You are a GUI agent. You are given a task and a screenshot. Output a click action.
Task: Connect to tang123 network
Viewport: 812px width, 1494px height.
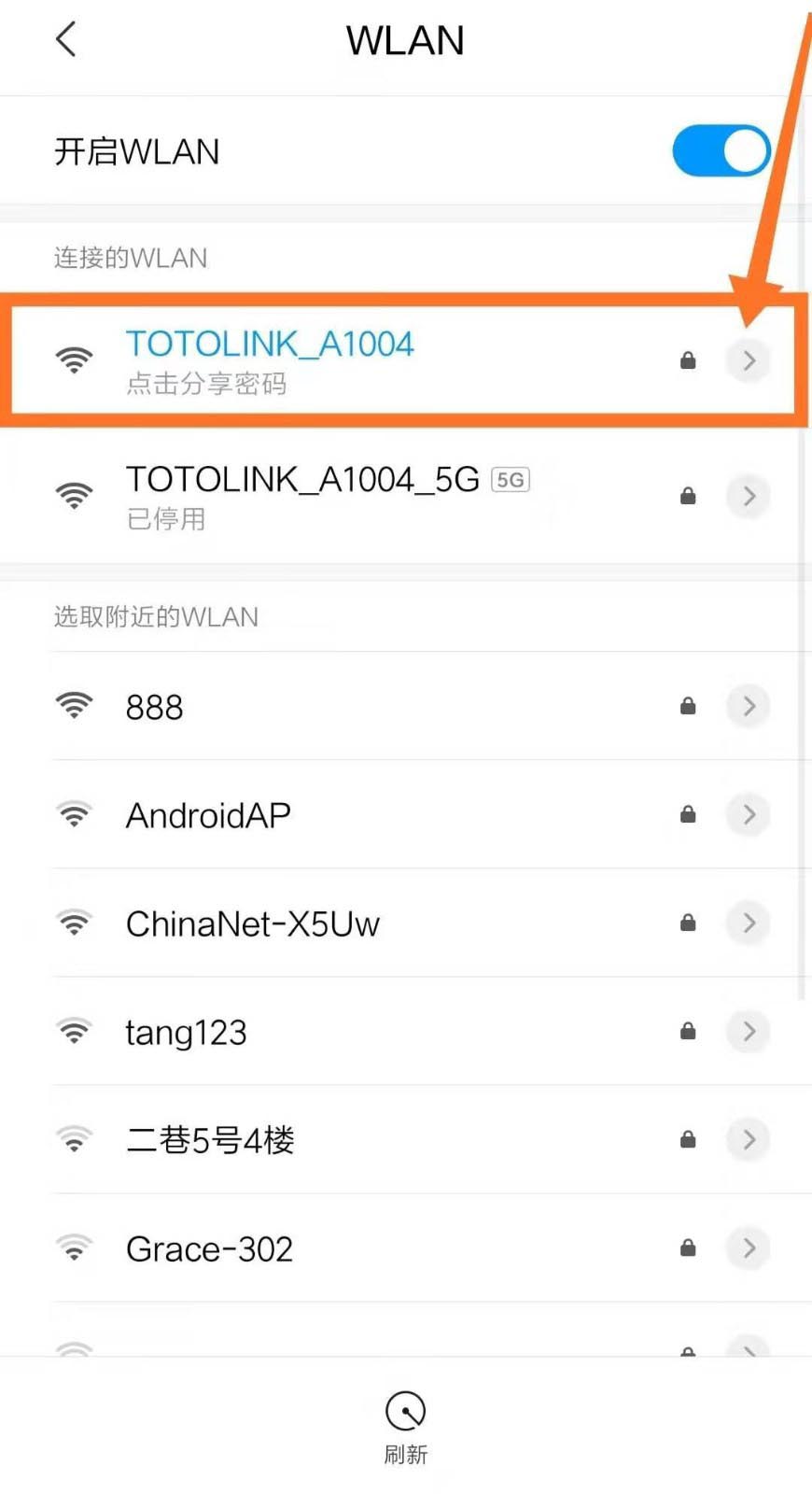[x=187, y=1032]
